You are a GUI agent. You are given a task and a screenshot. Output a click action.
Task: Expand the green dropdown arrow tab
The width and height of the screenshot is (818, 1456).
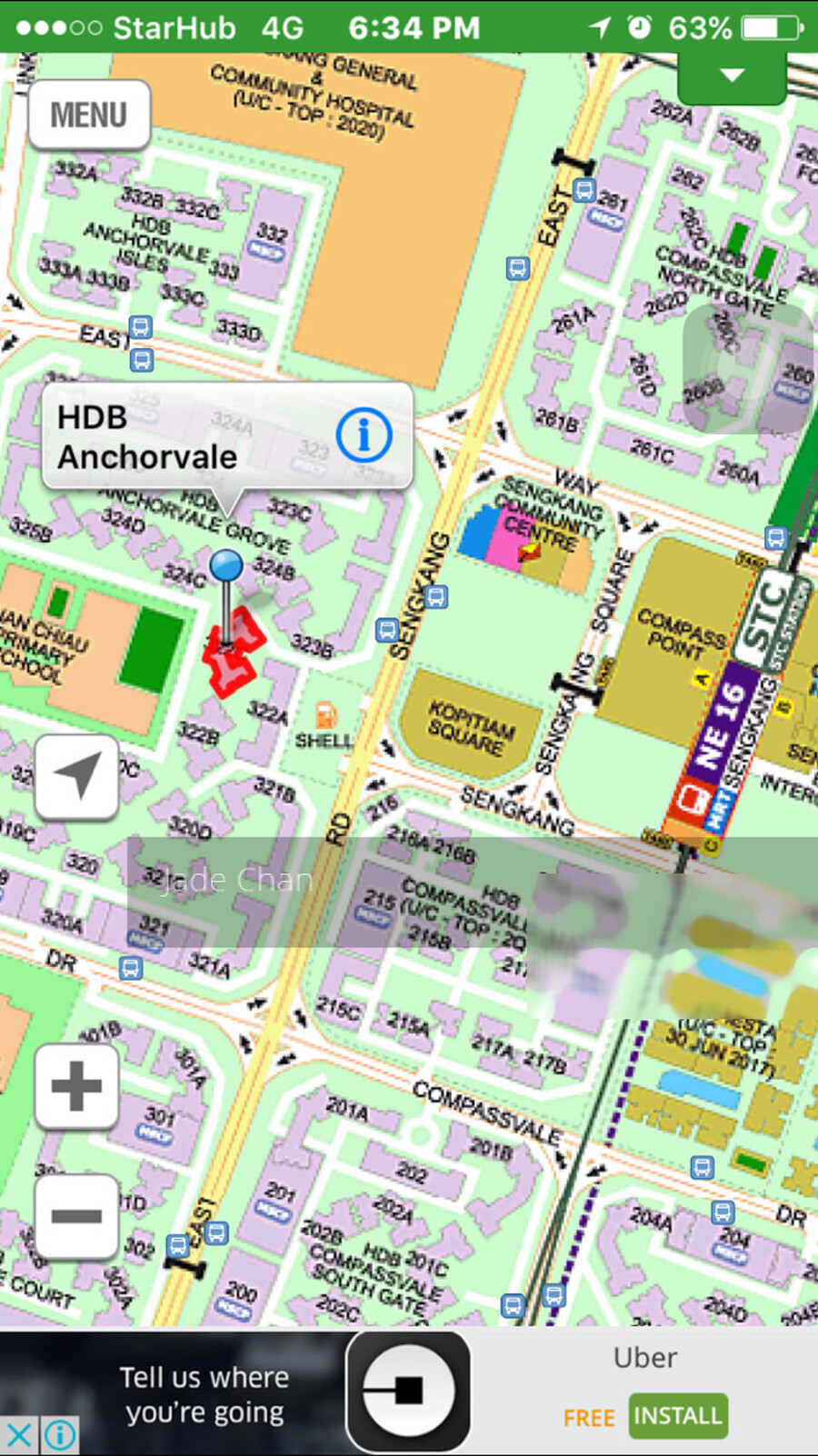pos(732,76)
